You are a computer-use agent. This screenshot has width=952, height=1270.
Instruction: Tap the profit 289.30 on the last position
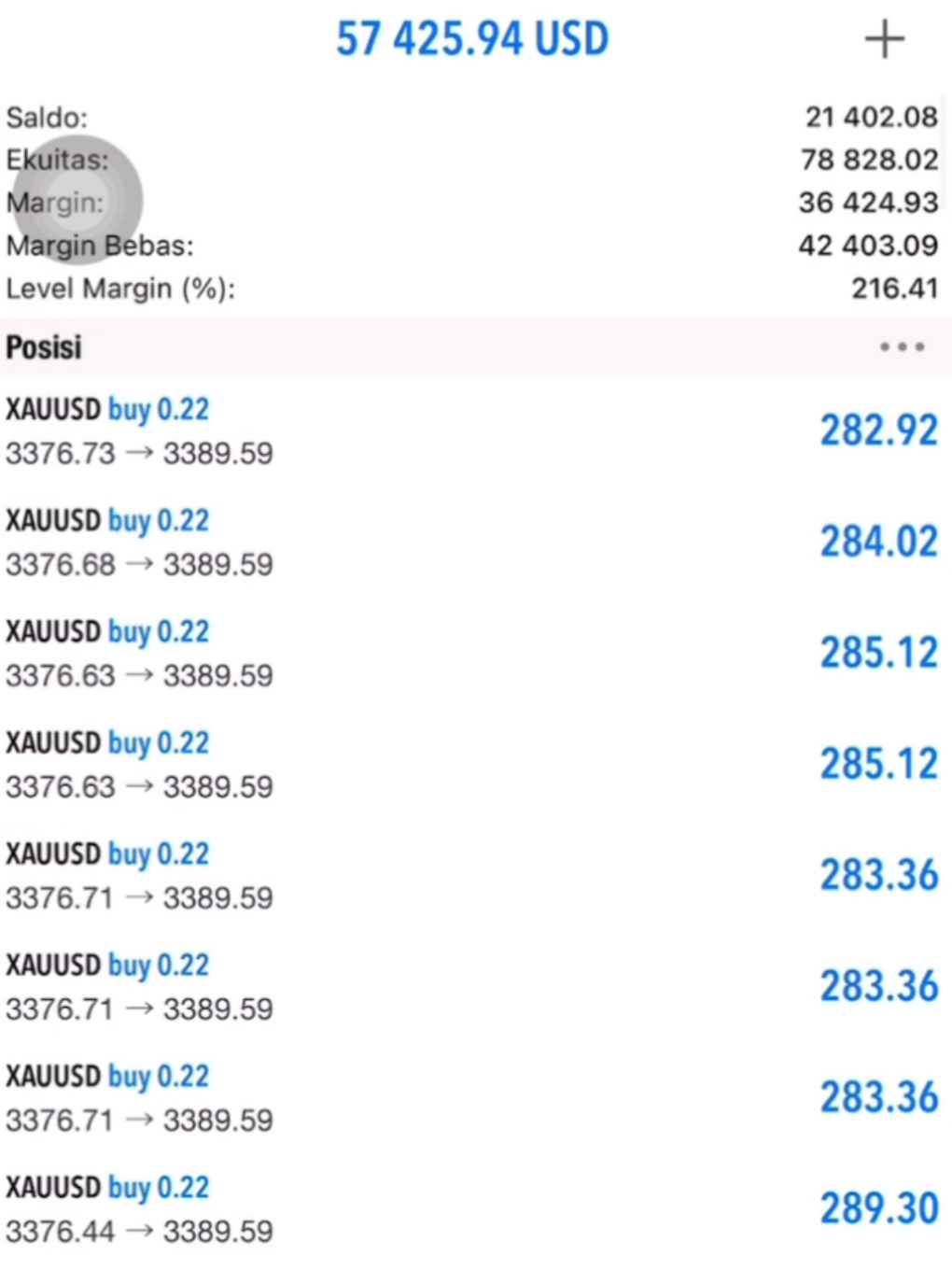pyautogui.click(x=877, y=1208)
